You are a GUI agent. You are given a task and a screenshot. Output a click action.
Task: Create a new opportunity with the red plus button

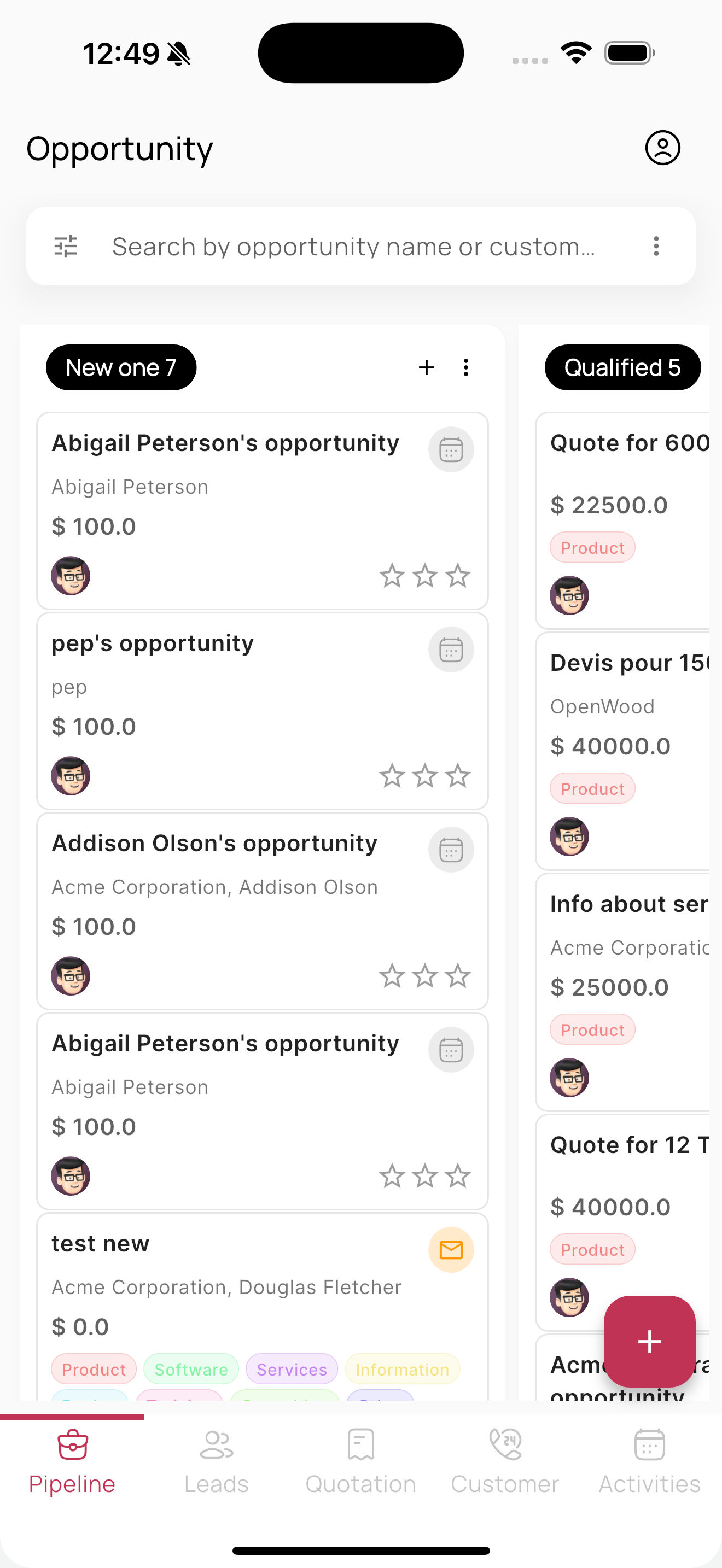click(649, 1341)
